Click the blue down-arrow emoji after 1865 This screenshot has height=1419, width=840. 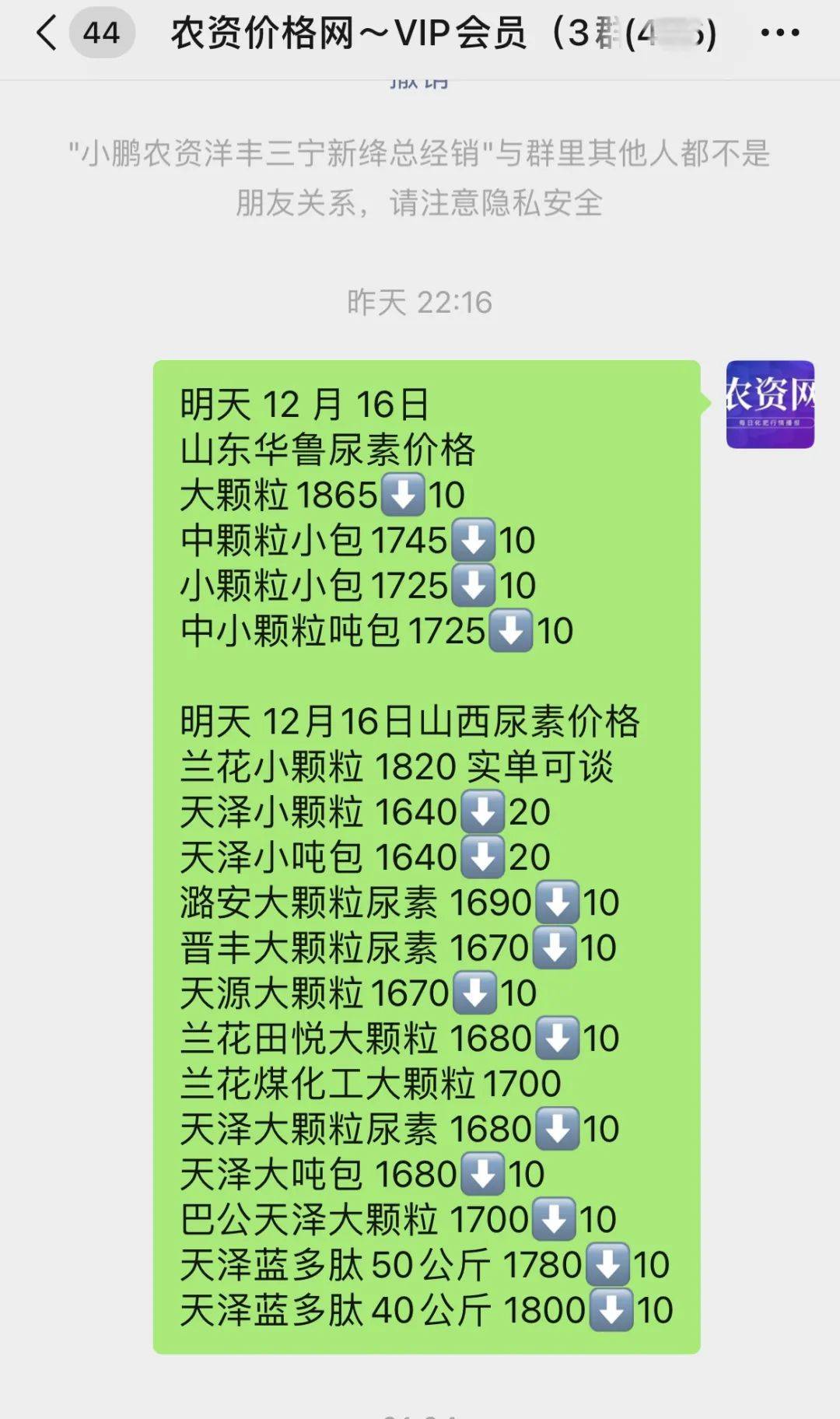pyautogui.click(x=402, y=494)
